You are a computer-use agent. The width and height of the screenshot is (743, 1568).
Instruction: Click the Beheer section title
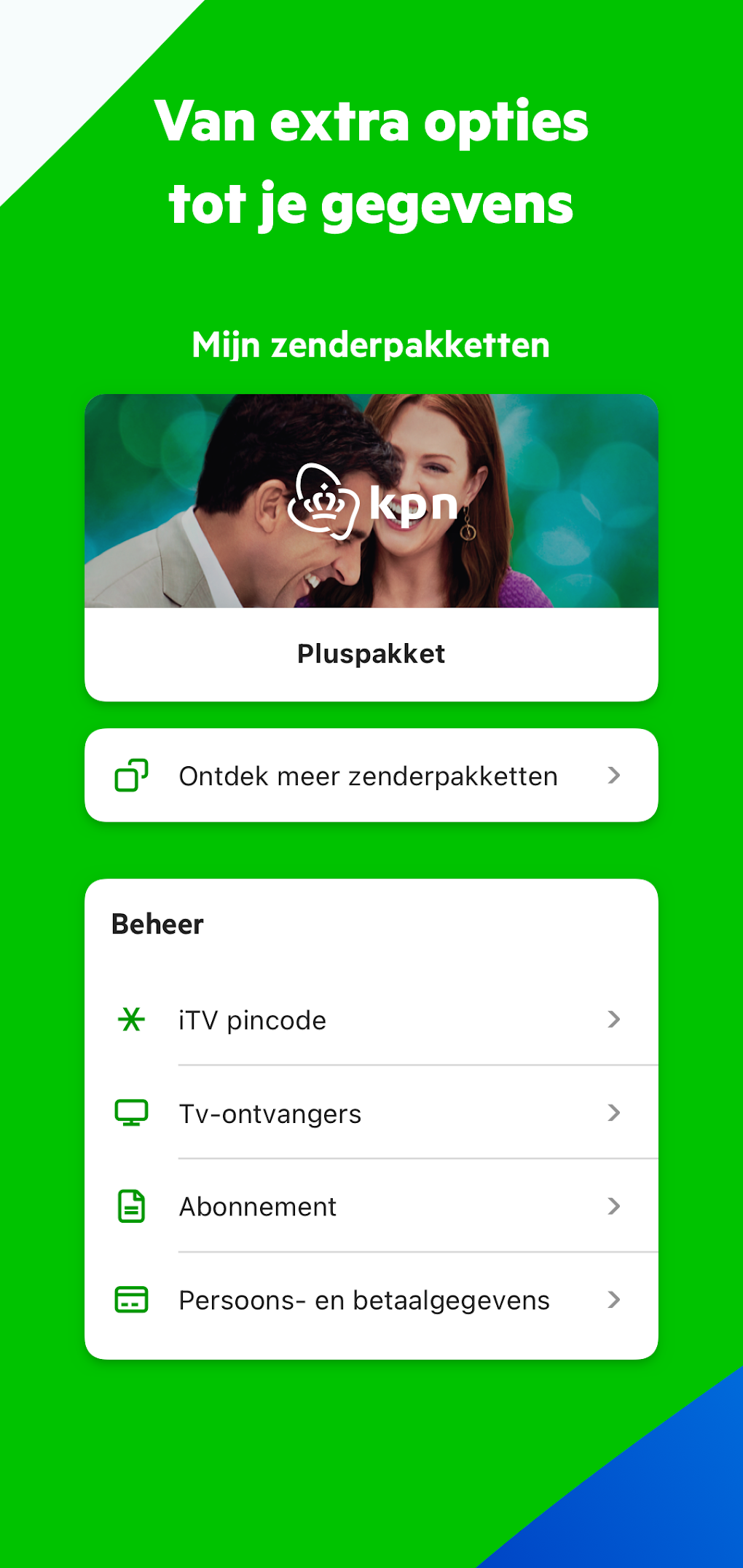[157, 923]
